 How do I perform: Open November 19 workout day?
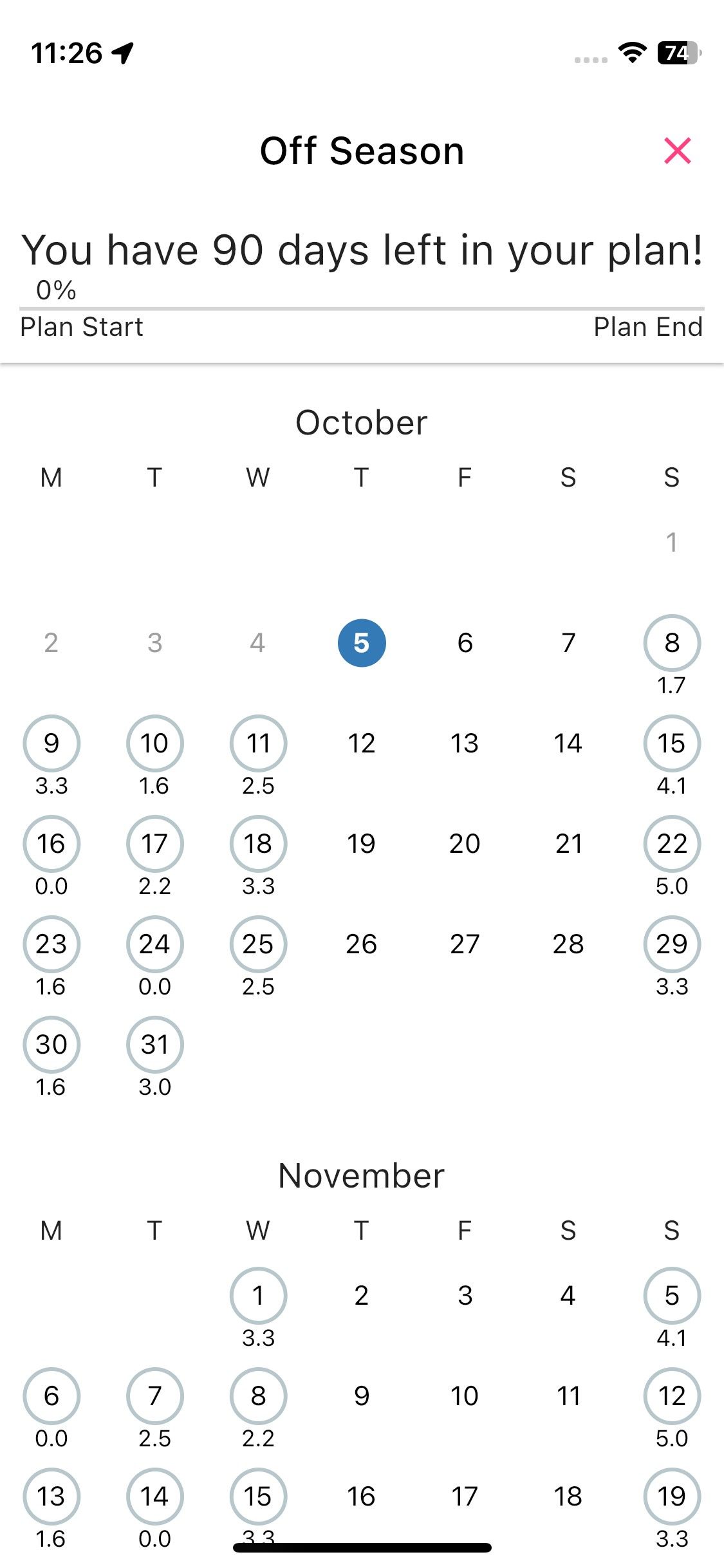pyautogui.click(x=671, y=1497)
